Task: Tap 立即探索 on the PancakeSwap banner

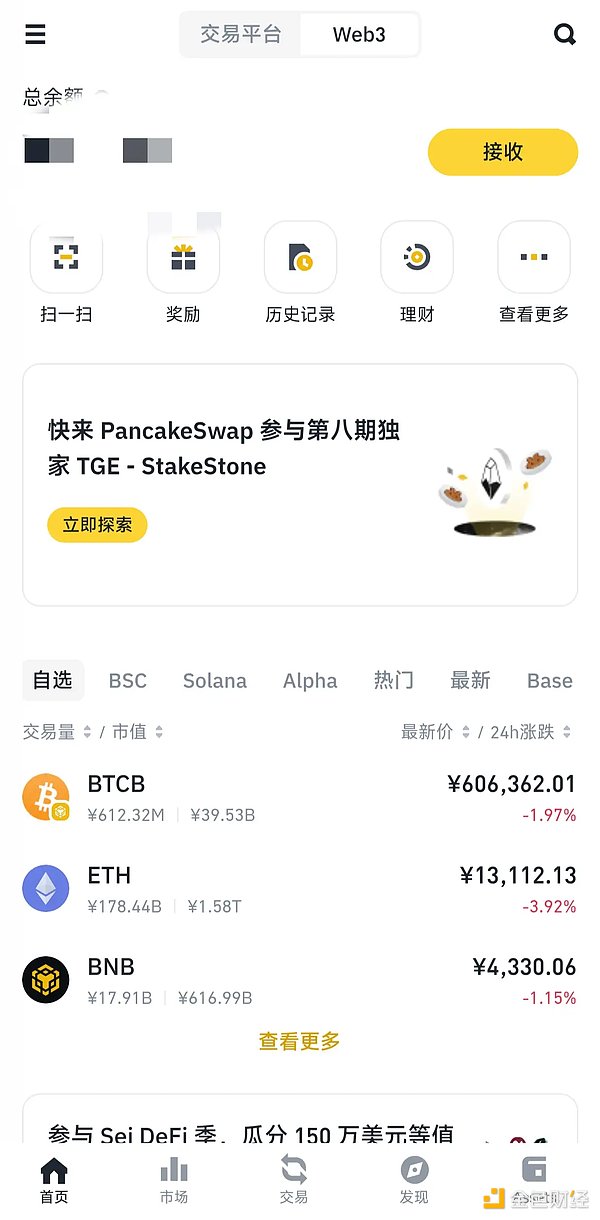Action: point(97,525)
